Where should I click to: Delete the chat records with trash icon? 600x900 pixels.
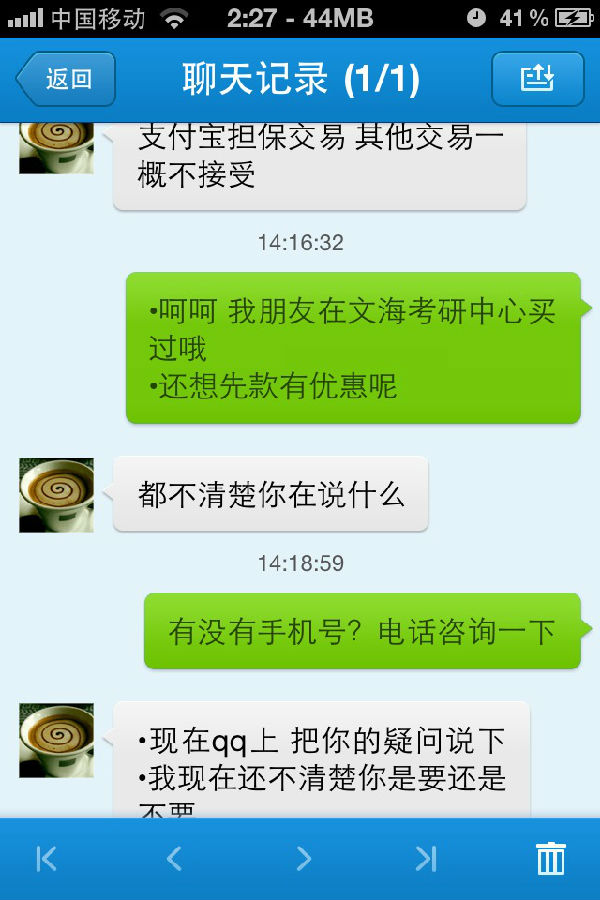550,858
